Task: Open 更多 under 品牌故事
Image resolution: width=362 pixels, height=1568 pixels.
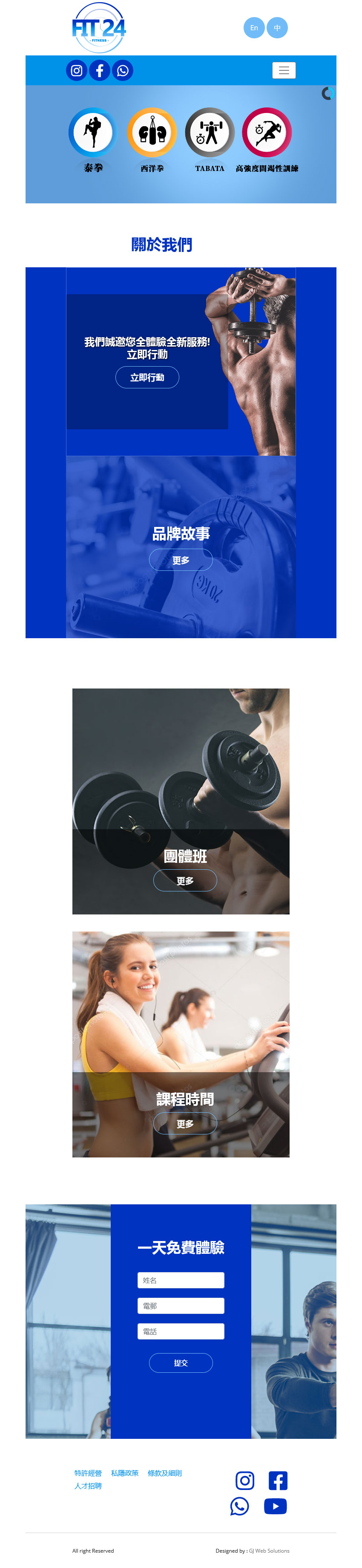Action: [x=181, y=560]
